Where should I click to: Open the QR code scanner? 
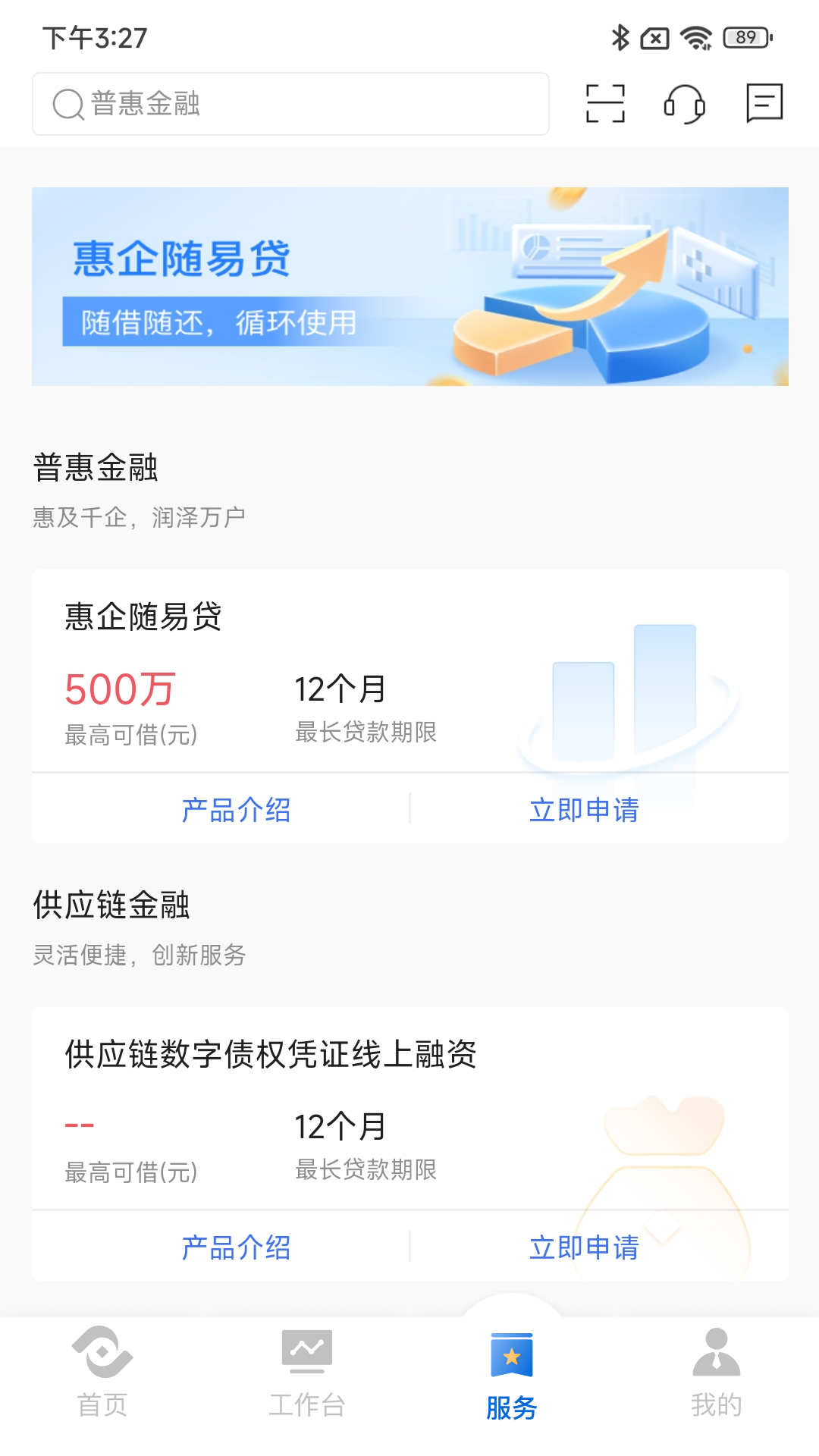pos(605,103)
